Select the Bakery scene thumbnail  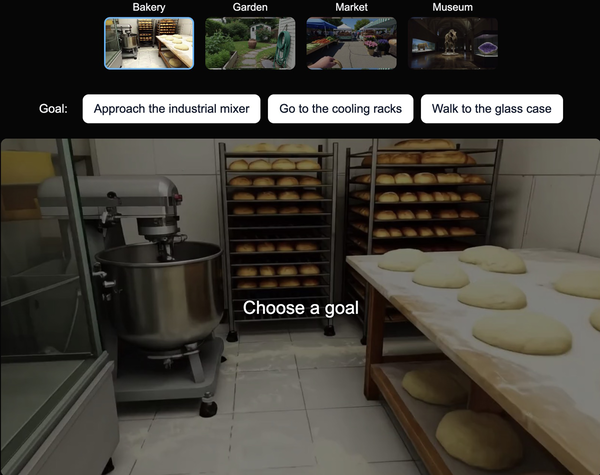pyautogui.click(x=149, y=43)
